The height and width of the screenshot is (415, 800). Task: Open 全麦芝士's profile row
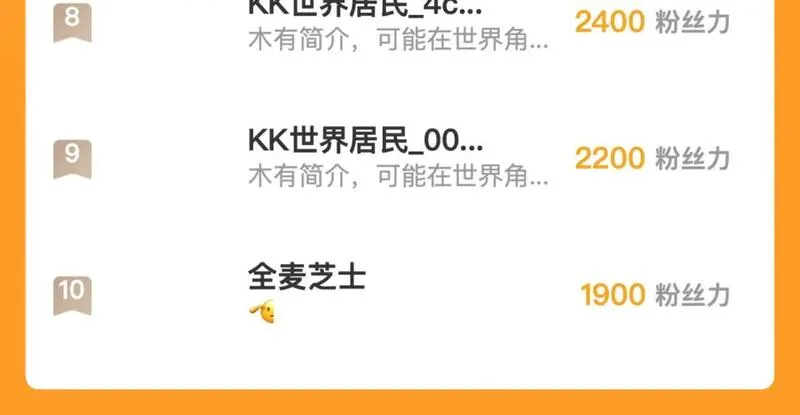coord(399,295)
